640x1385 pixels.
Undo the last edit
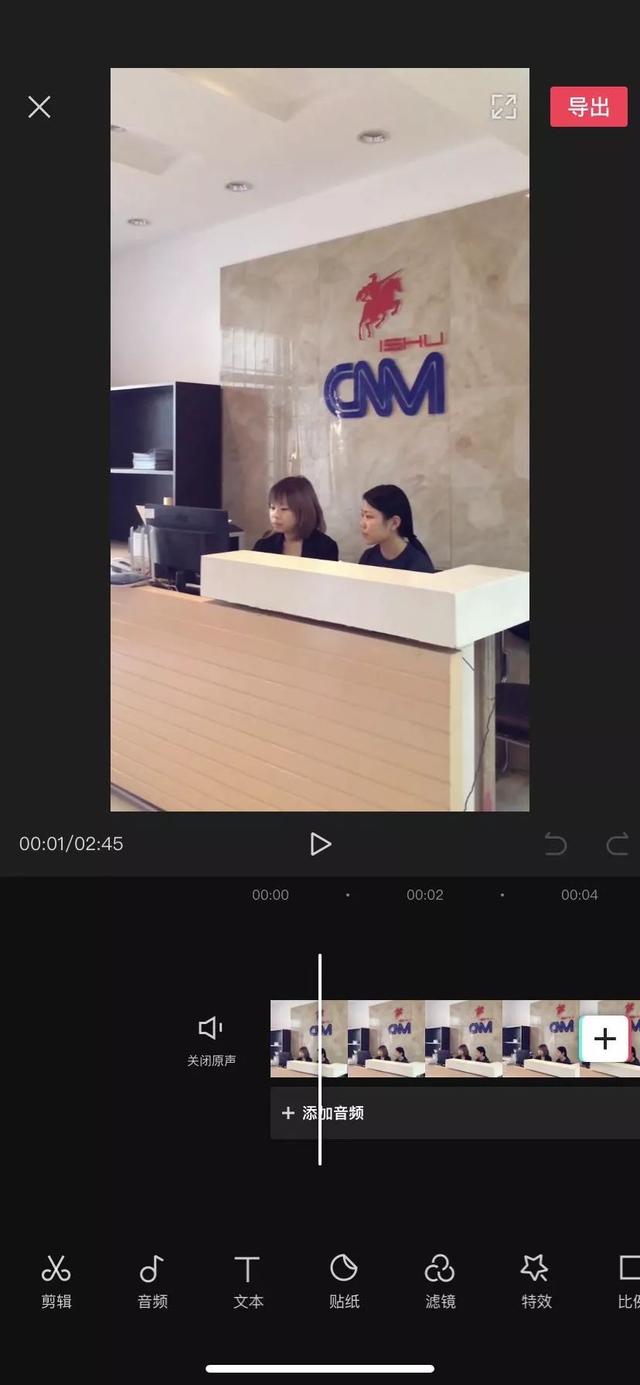click(x=555, y=845)
